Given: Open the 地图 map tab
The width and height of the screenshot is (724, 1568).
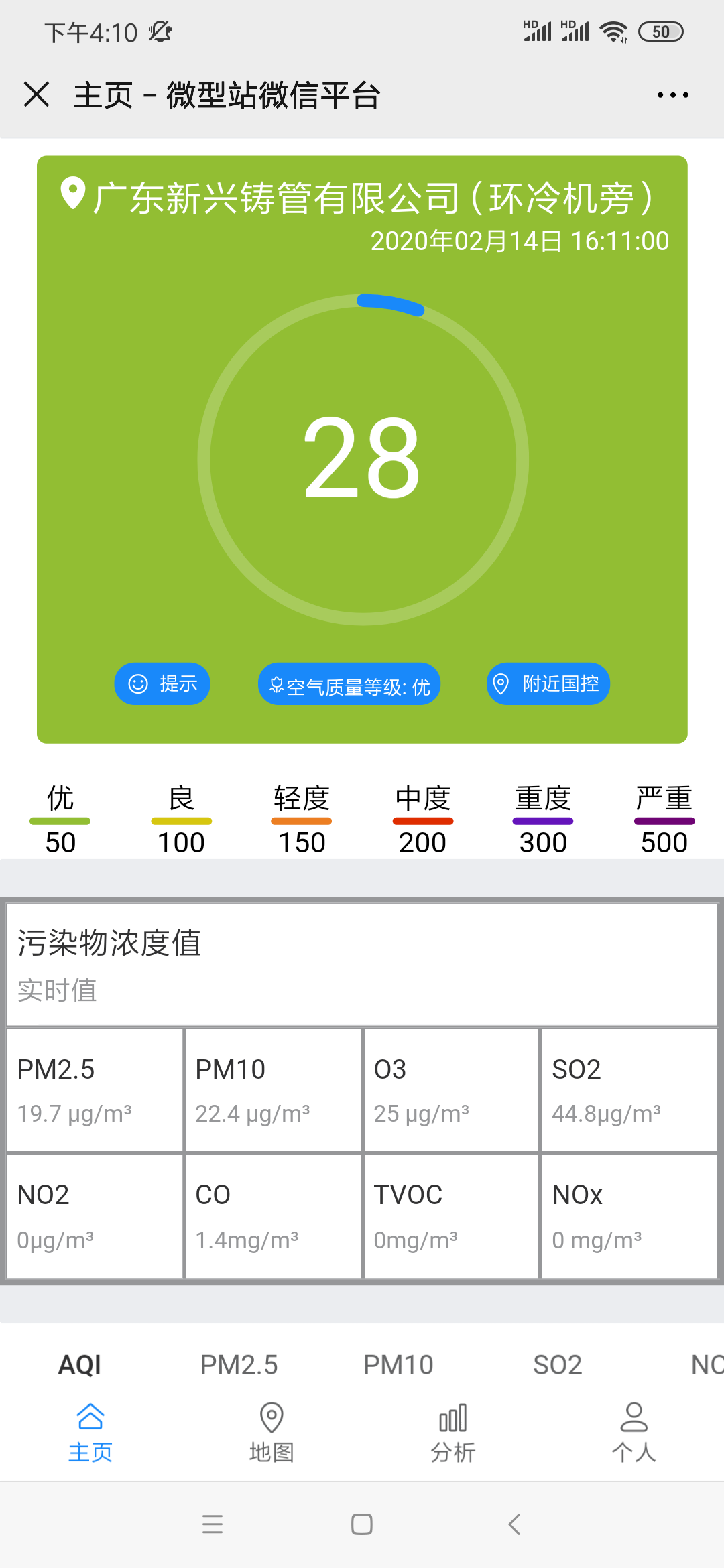Looking at the screenshot, I should point(271,1433).
